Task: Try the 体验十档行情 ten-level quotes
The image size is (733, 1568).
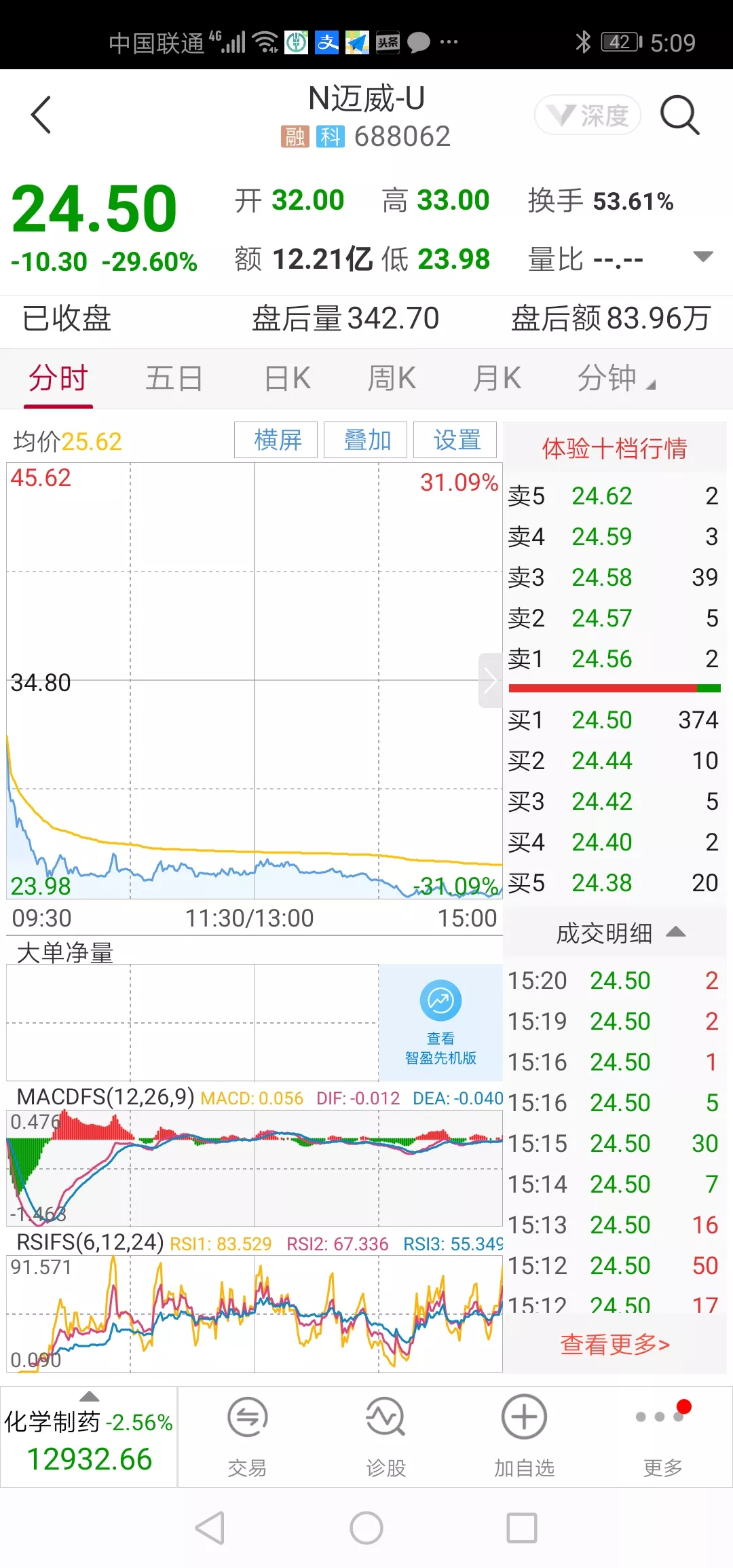Action: click(614, 448)
